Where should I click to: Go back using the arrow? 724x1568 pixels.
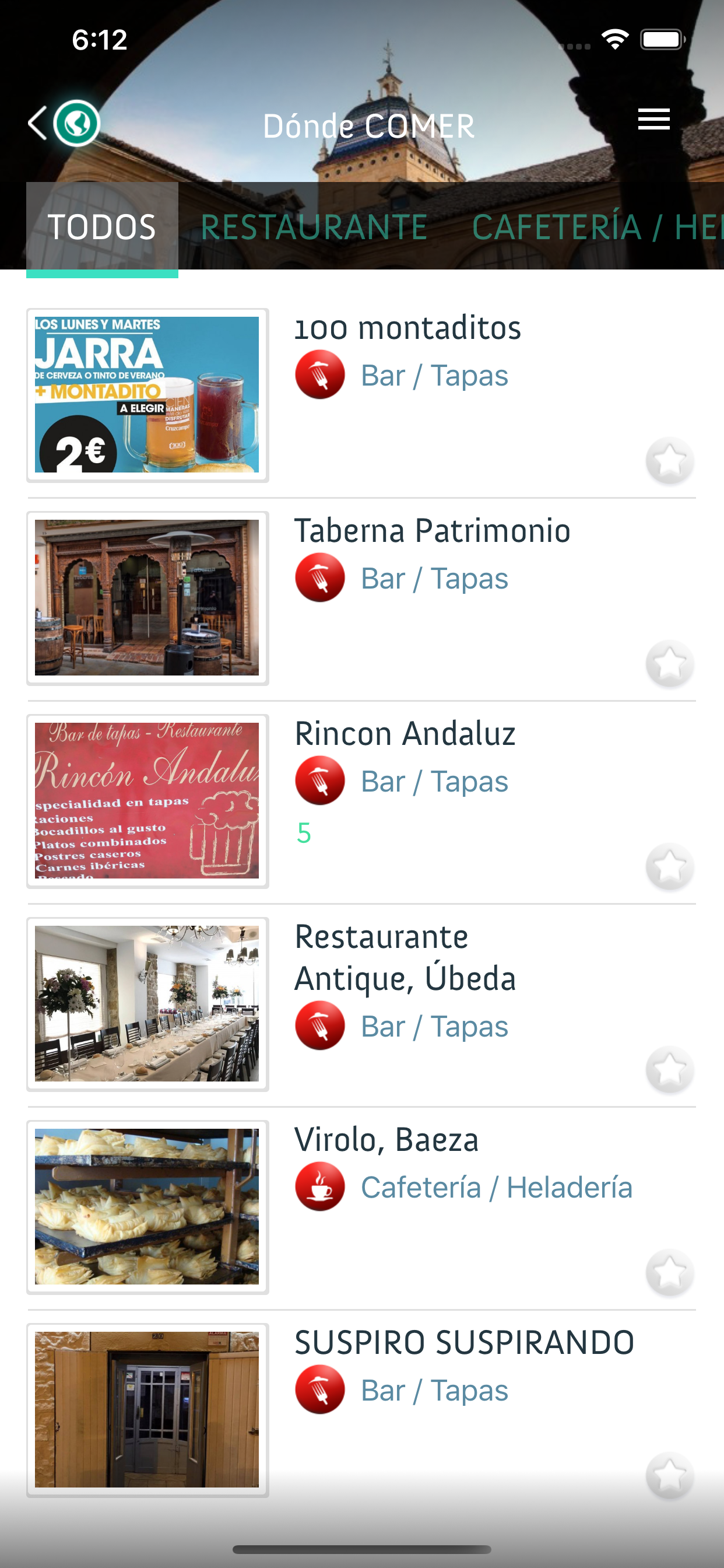point(38,123)
